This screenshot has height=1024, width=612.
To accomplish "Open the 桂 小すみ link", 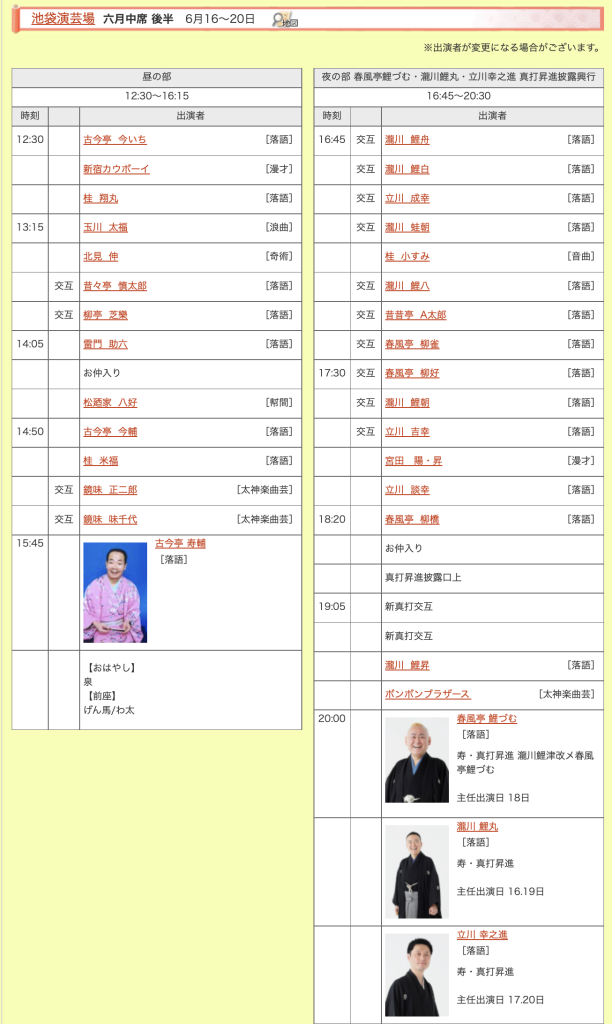I will [x=407, y=256].
